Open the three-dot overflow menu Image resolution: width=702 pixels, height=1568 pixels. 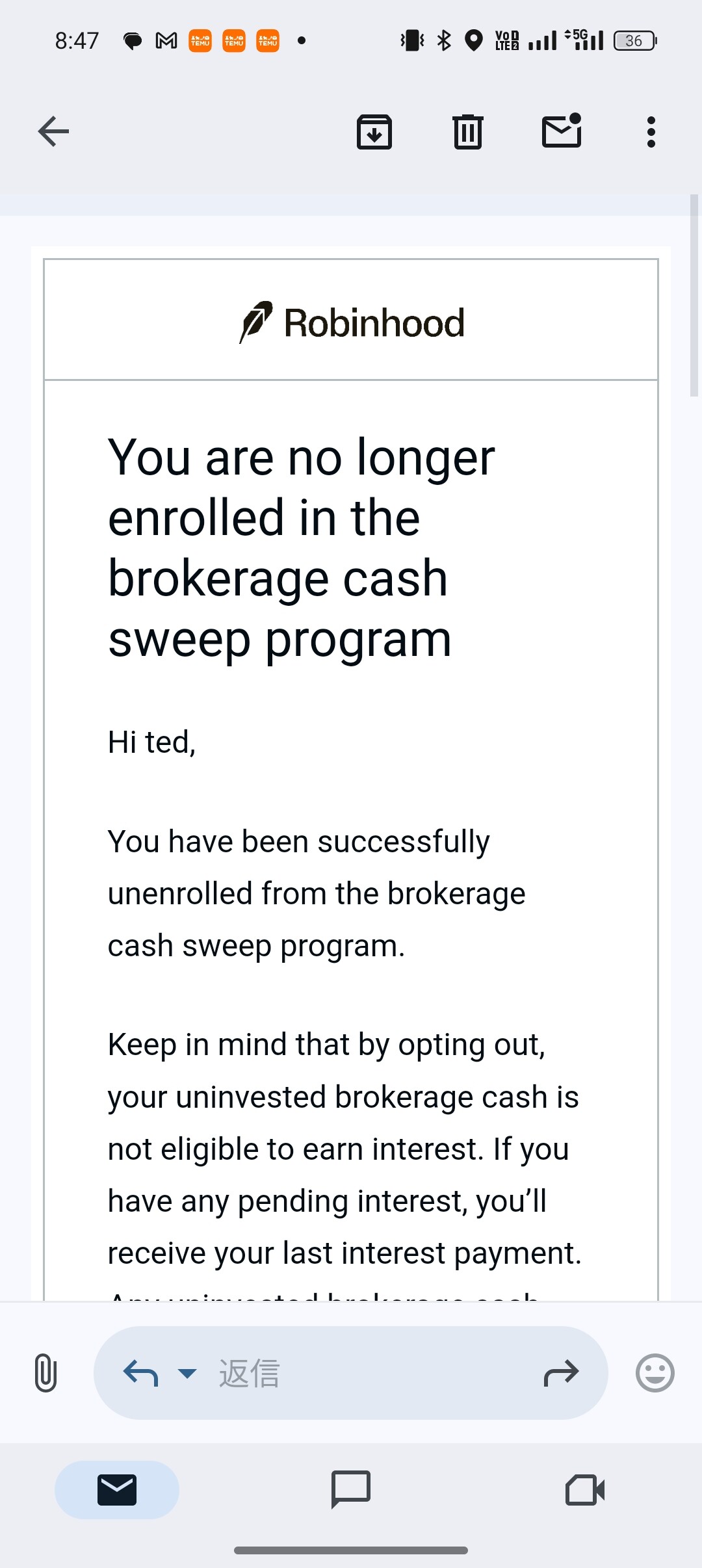coord(651,132)
